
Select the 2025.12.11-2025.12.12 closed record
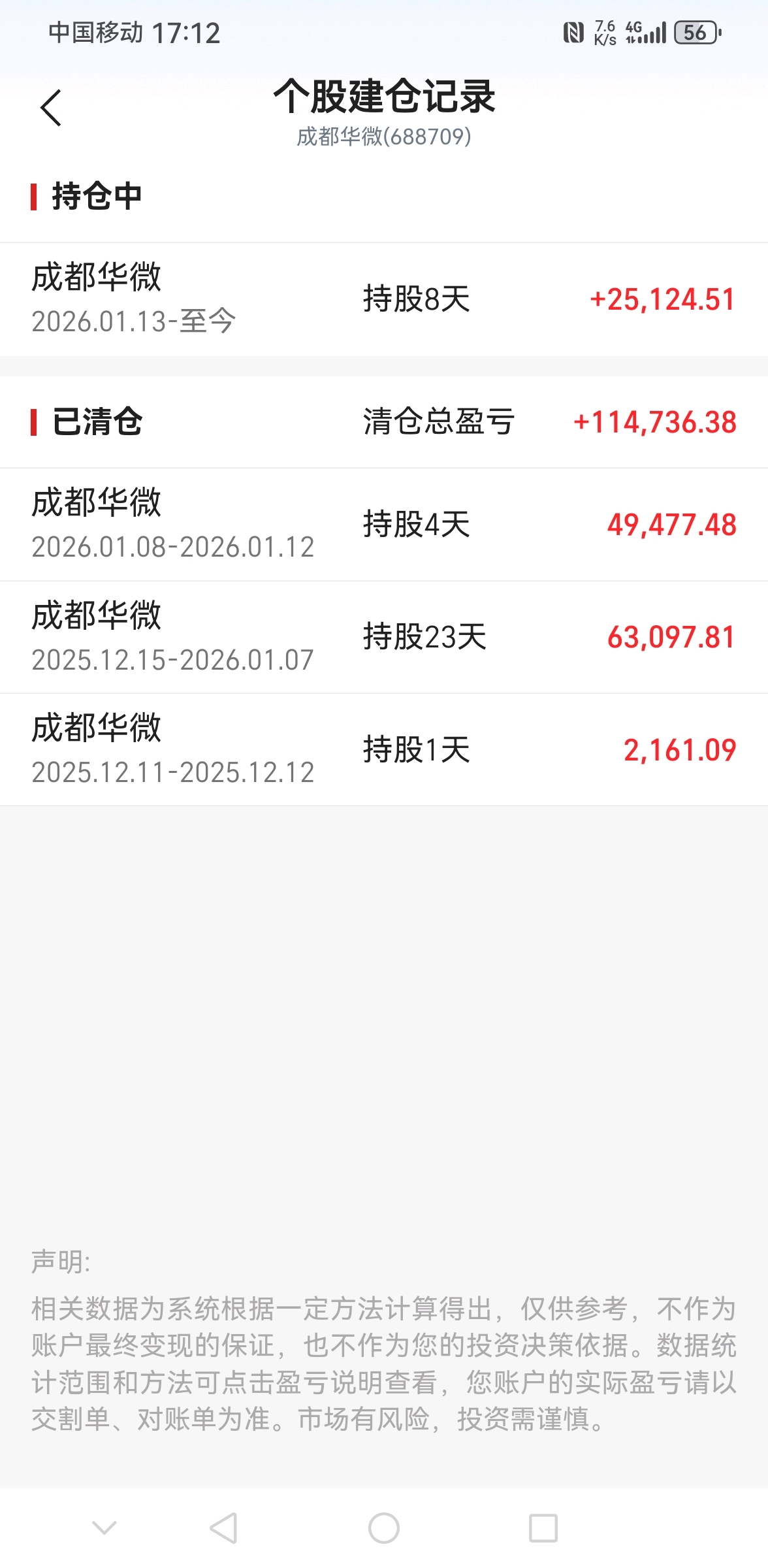384,749
